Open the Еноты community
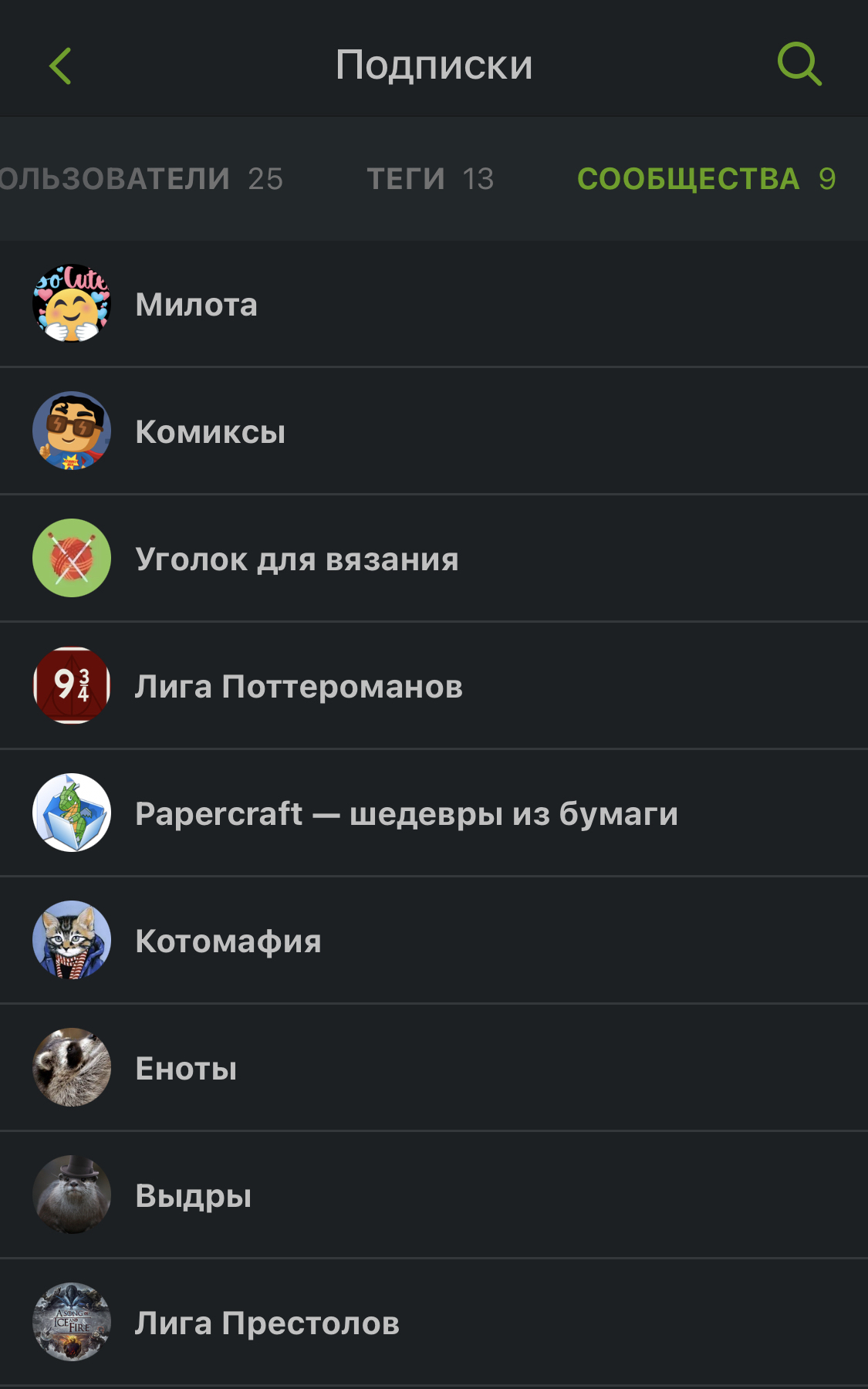The image size is (868, 1389). [x=186, y=1069]
